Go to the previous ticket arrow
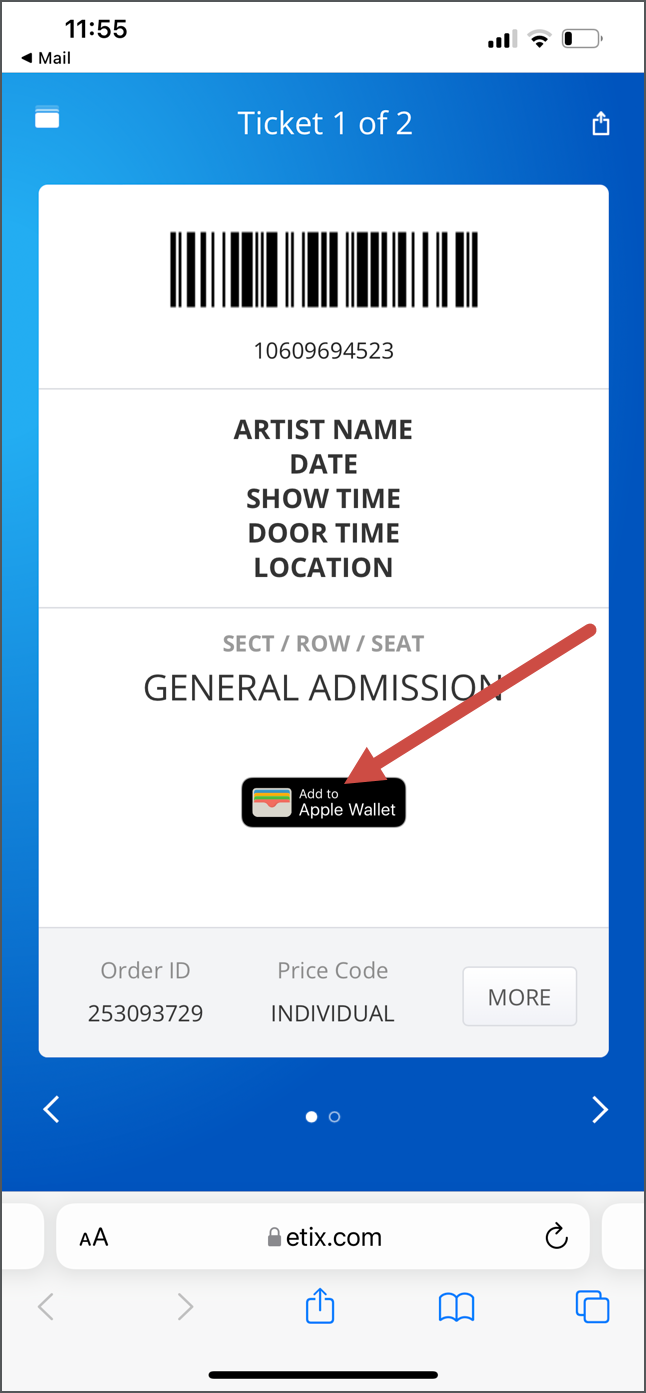Viewport: 646px width, 1393px height. [x=51, y=1109]
